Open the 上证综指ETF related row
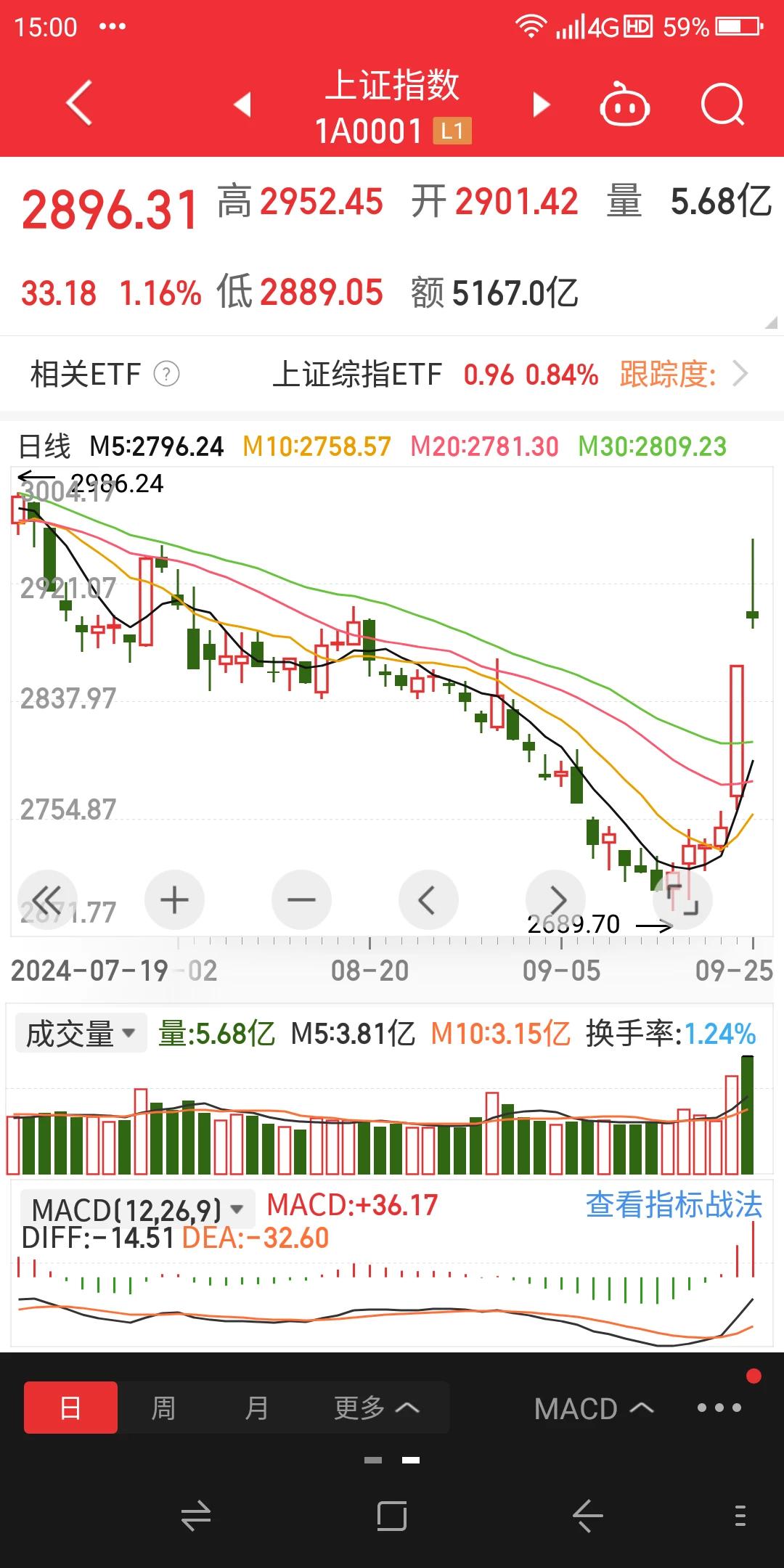The image size is (784, 1568). point(510,375)
